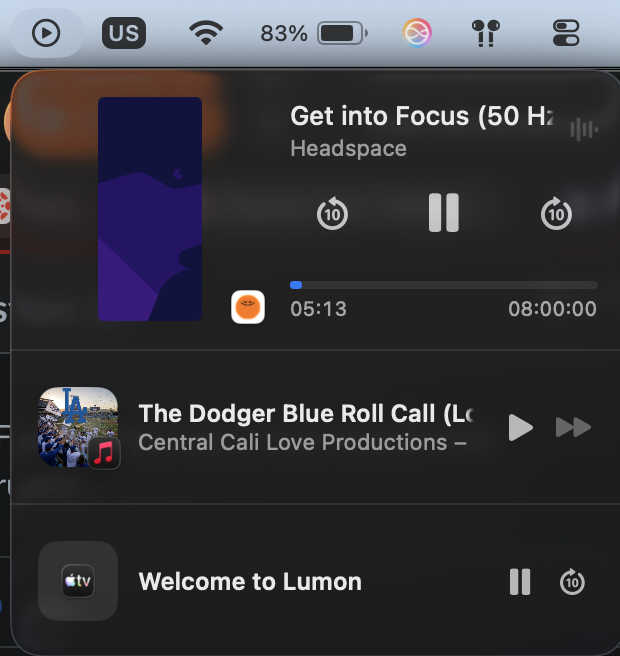Open The Dodger Blue Roll Call artwork in Music
Viewport: 620px width, 656px height.
pos(78,428)
